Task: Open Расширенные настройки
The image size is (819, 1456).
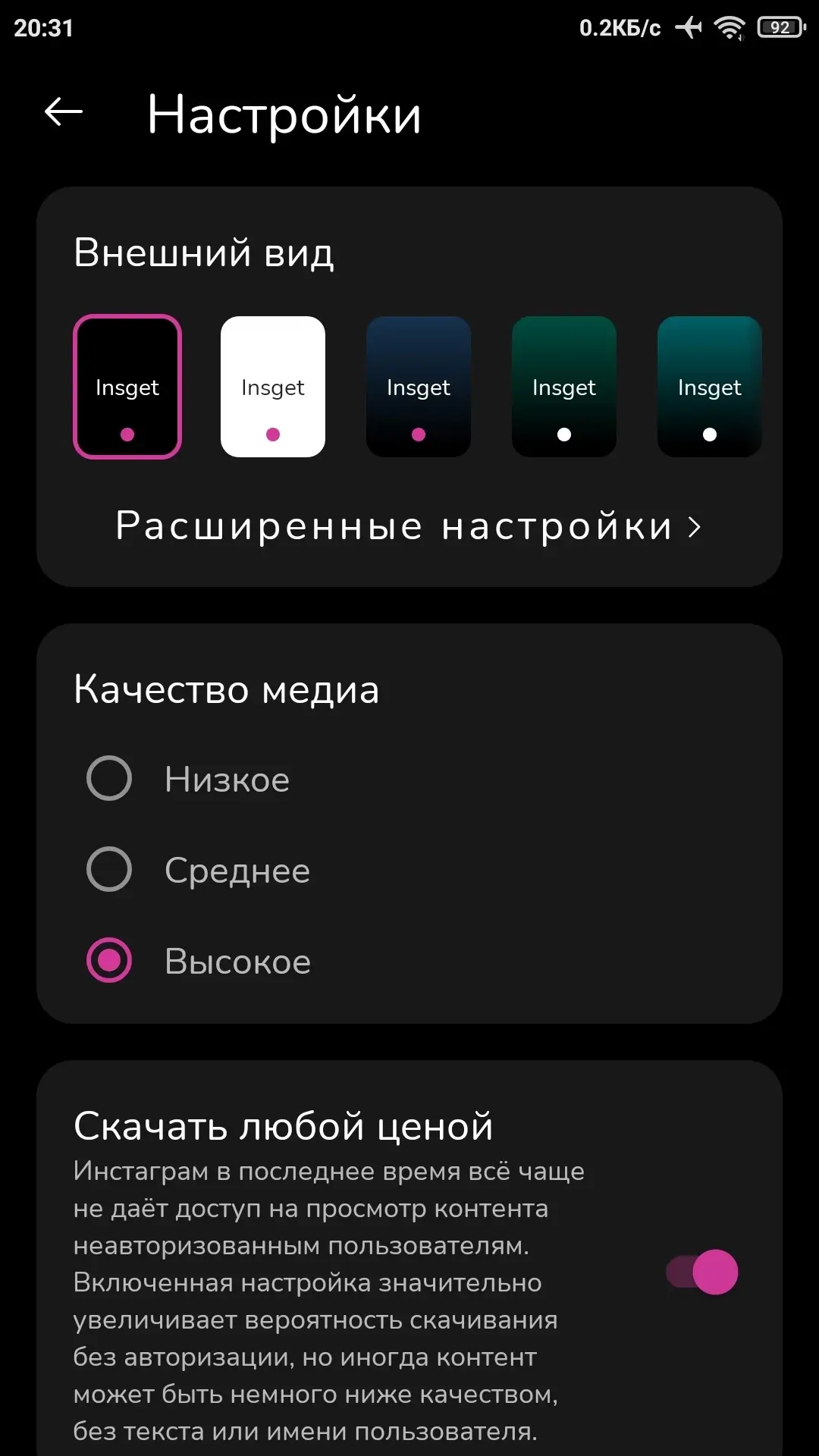Action: 409,526
